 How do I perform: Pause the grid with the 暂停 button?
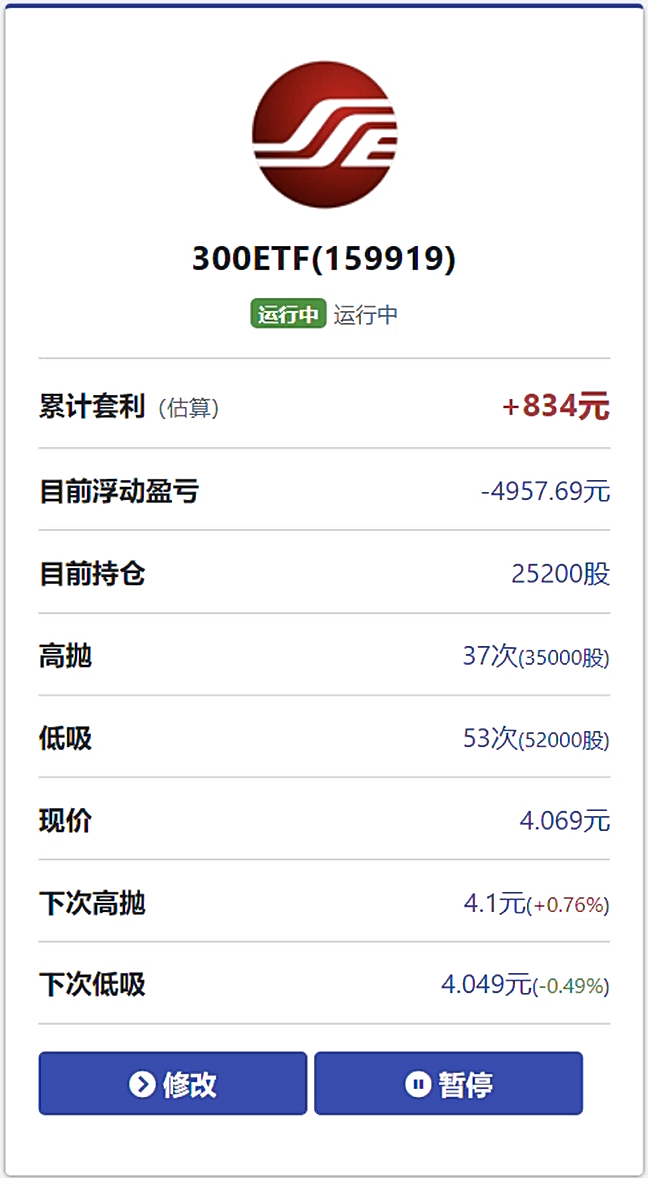pyautogui.click(x=448, y=1083)
